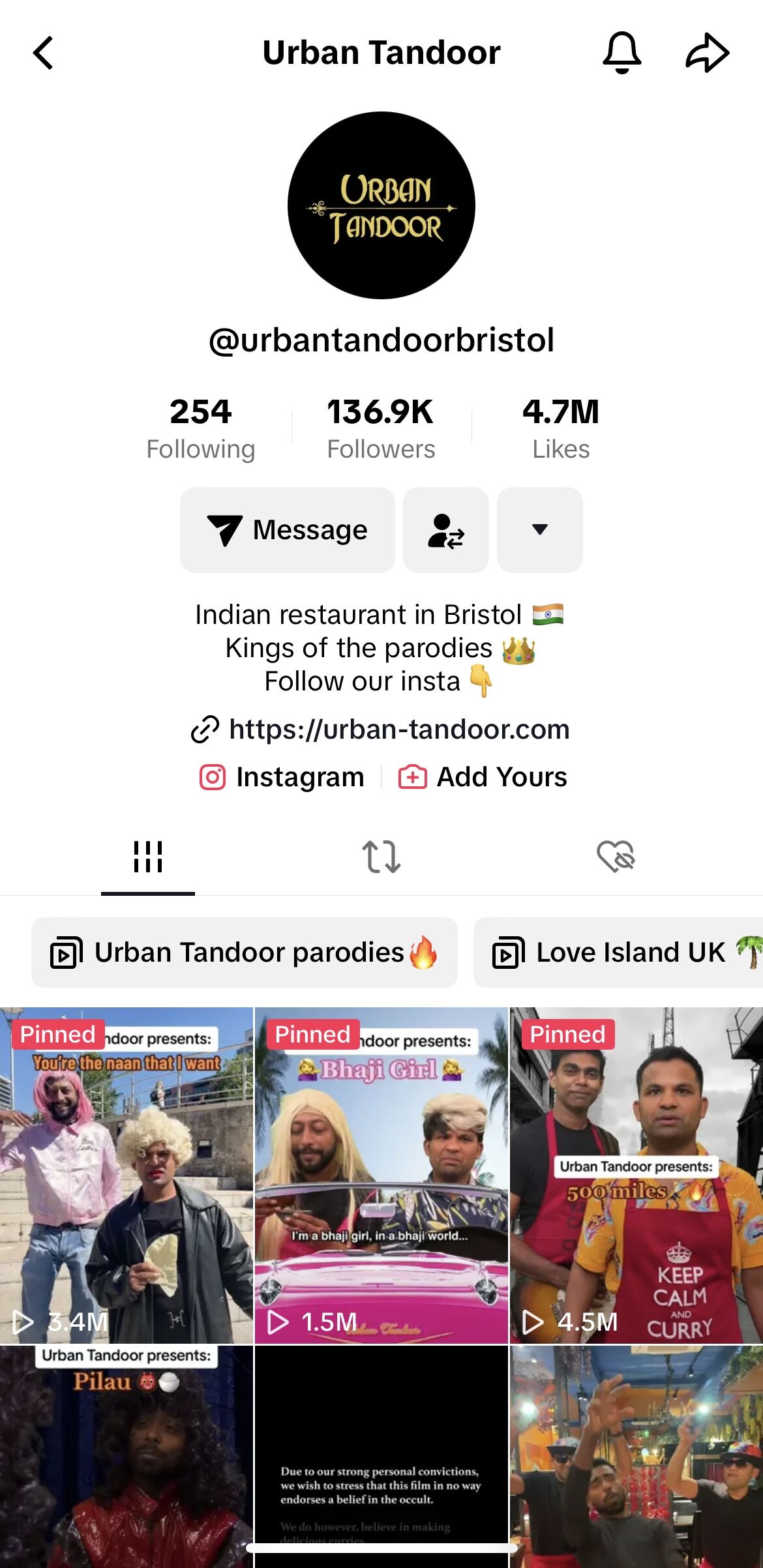This screenshot has height=1568, width=763.
Task: Open the Following count
Action: [x=201, y=428]
